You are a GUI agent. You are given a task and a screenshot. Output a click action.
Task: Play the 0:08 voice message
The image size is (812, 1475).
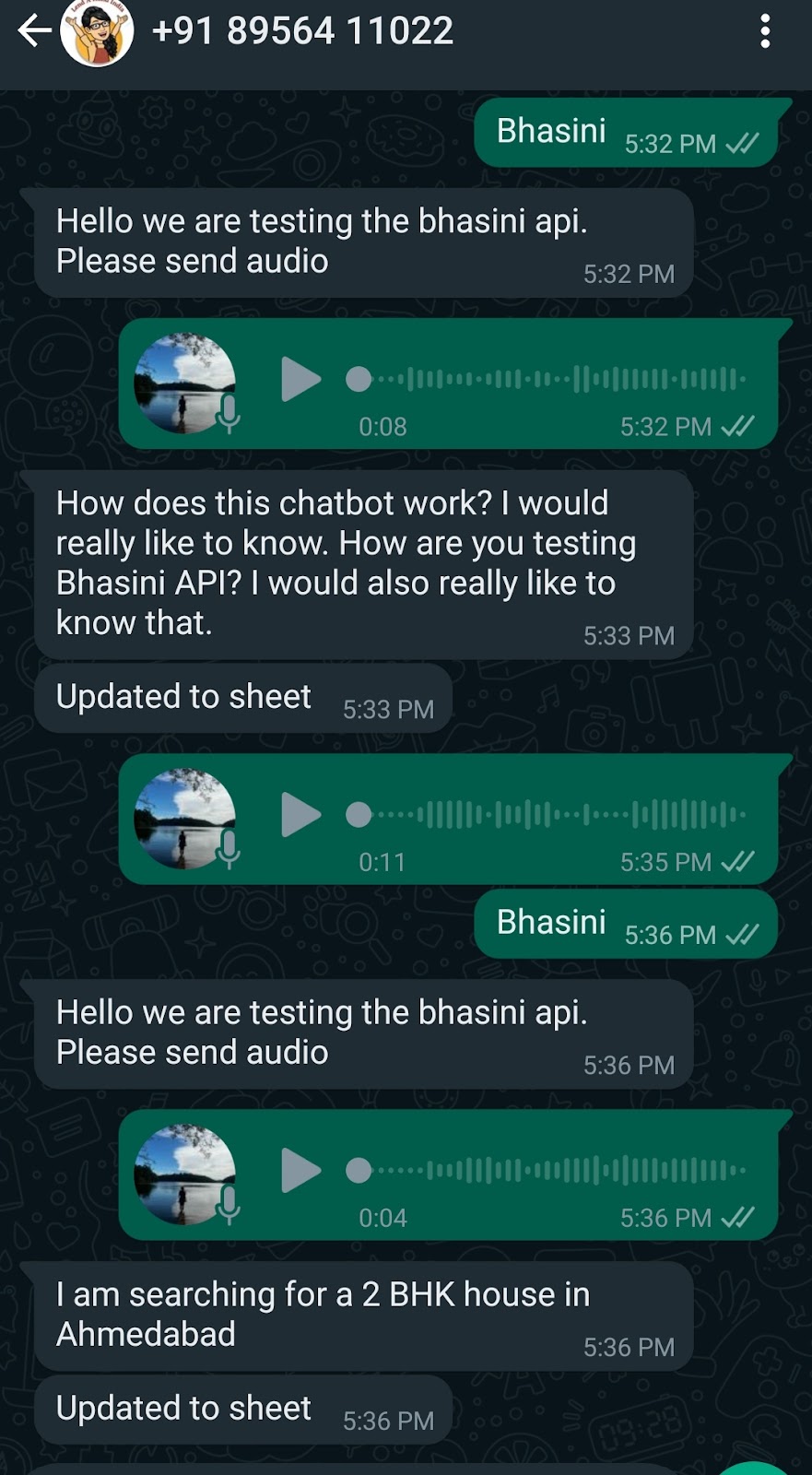(x=300, y=379)
